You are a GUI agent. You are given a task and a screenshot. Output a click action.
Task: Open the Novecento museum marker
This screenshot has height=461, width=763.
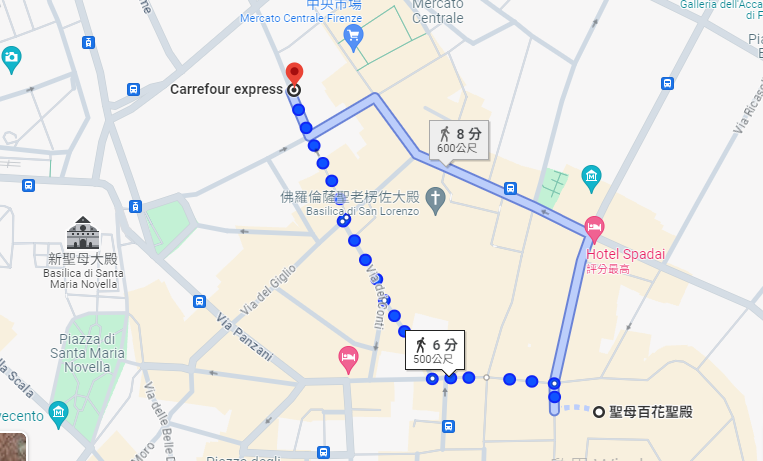(x=58, y=413)
